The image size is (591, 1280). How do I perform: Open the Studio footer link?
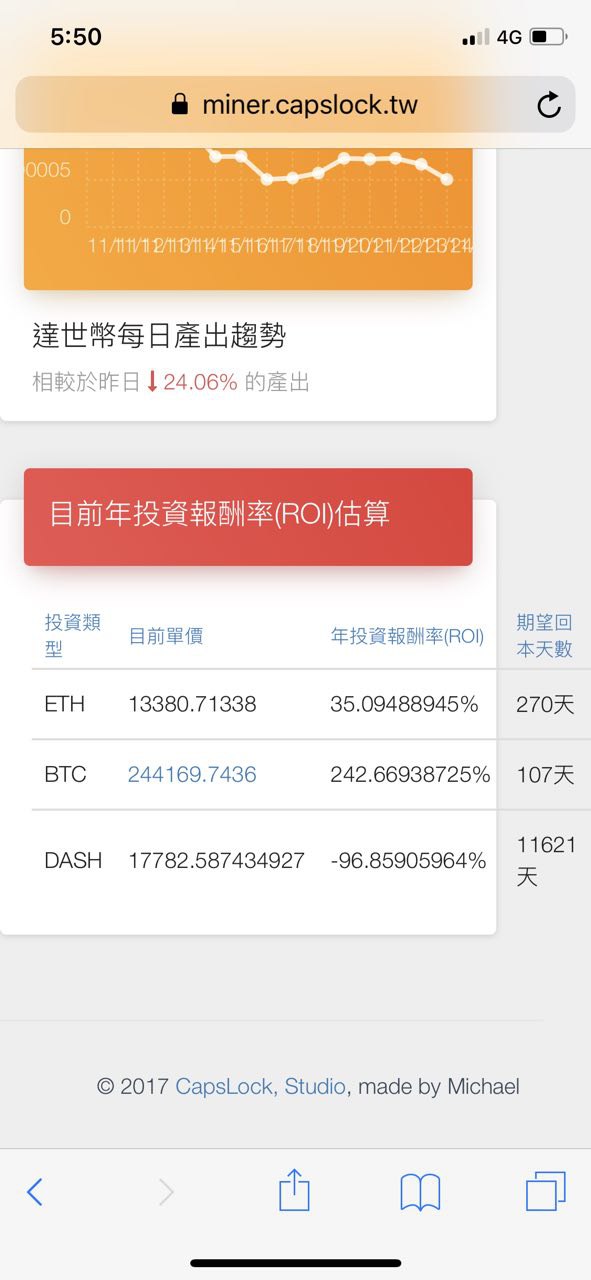(315, 1086)
